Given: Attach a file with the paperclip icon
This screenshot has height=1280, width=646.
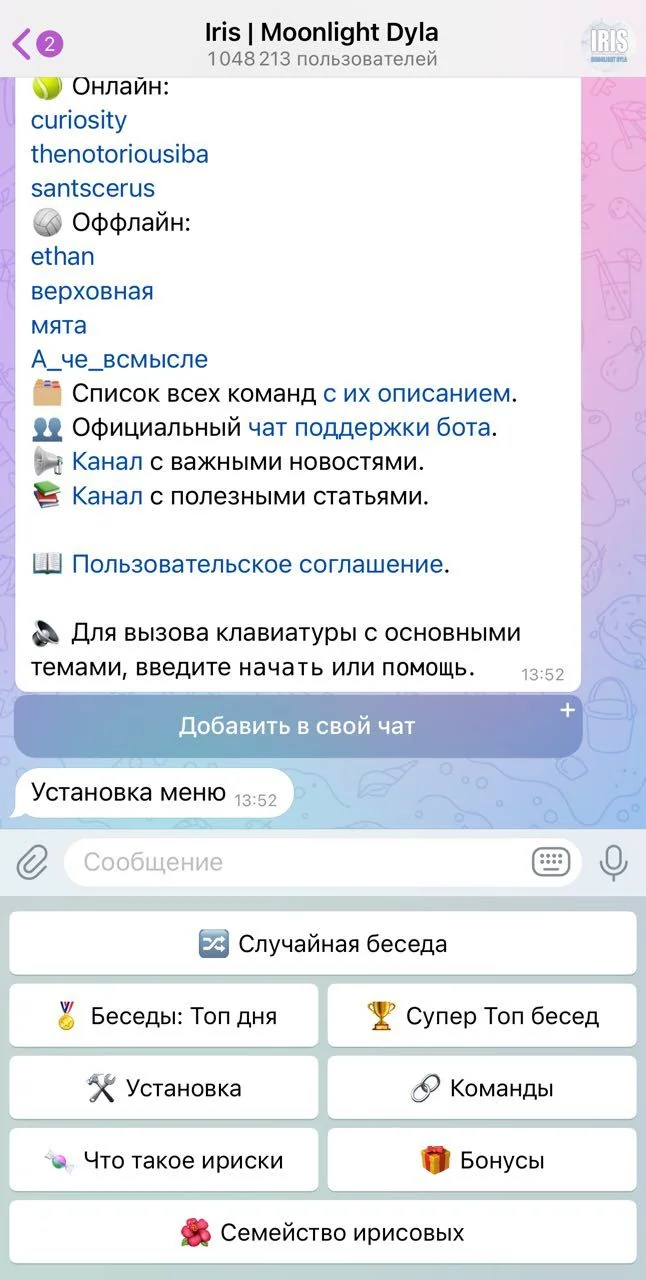Looking at the screenshot, I should (x=33, y=862).
